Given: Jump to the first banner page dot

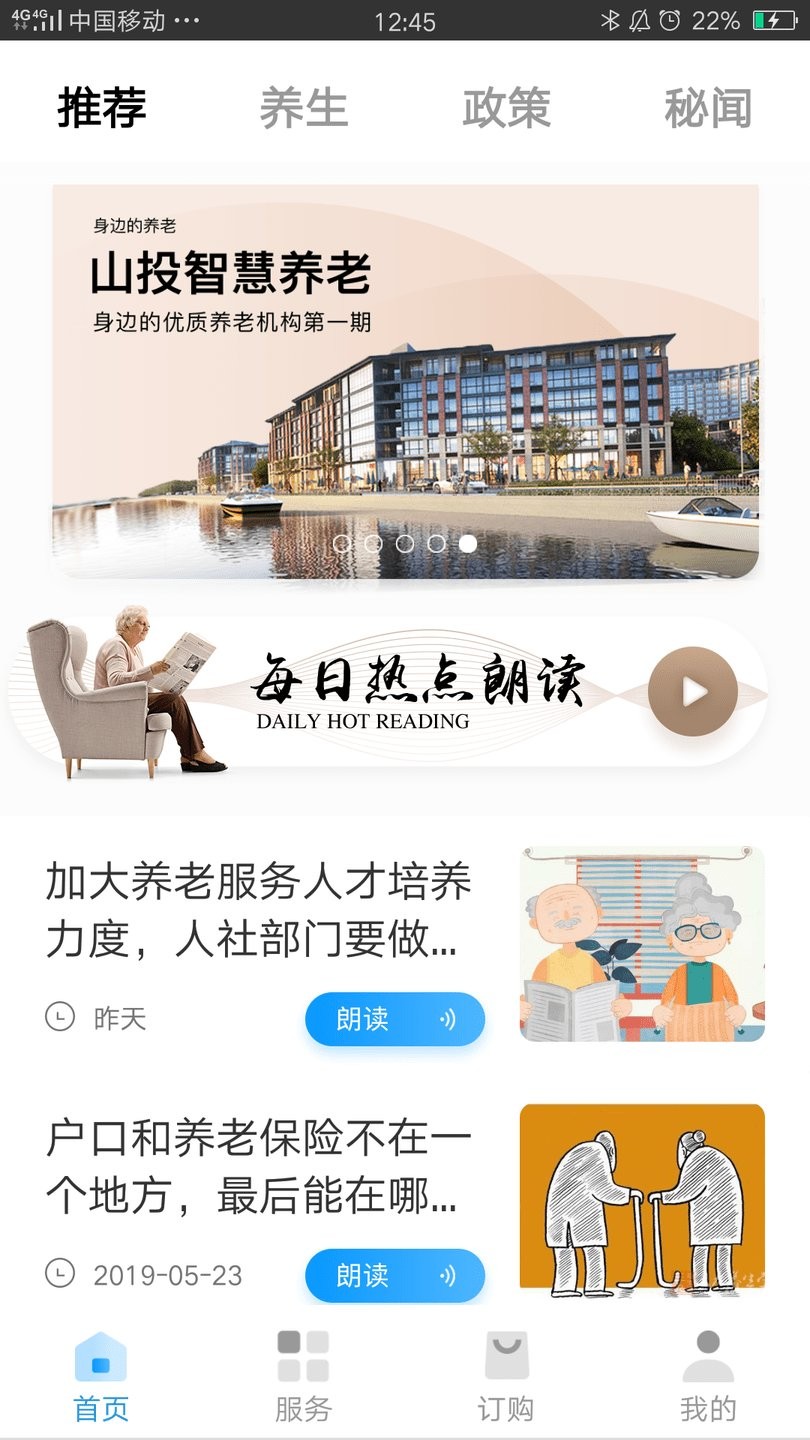Looking at the screenshot, I should tap(341, 544).
